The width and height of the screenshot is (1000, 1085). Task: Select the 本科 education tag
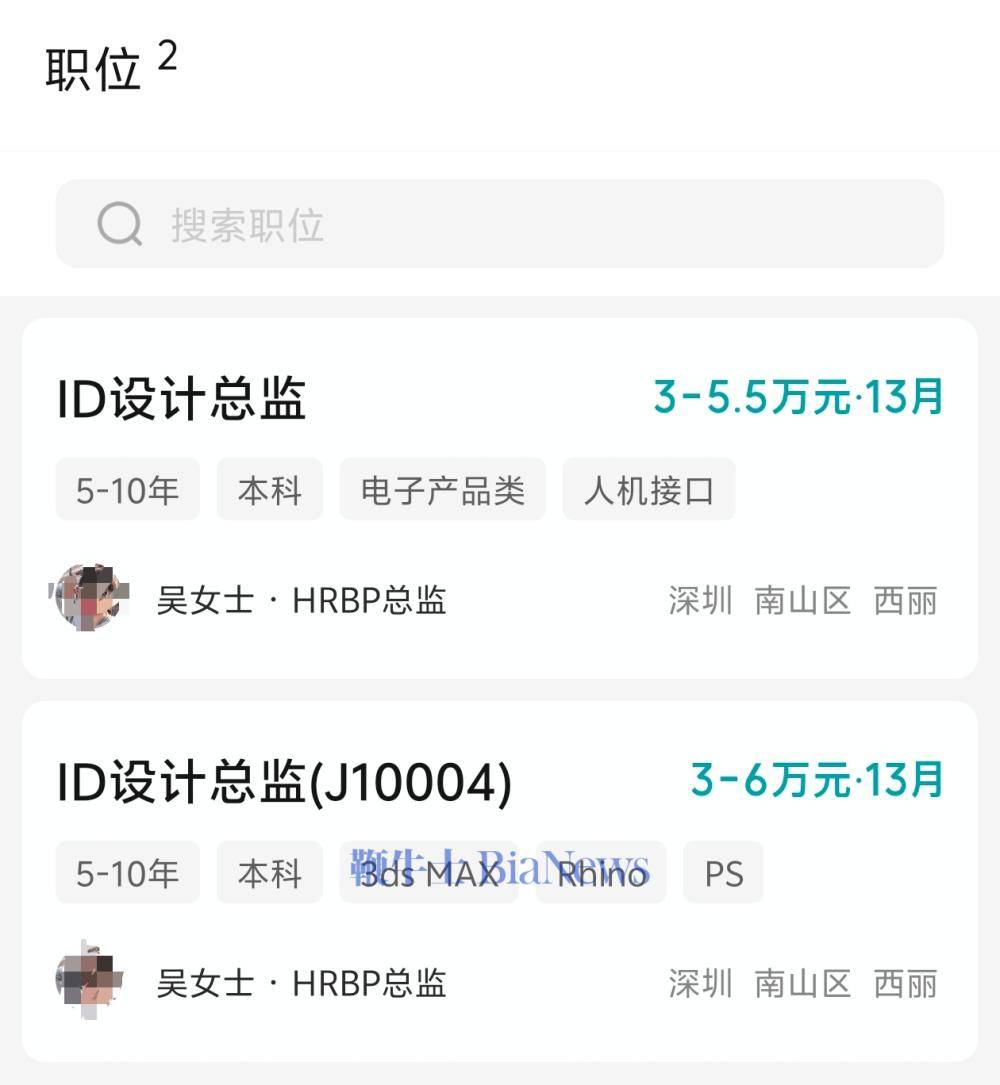tap(269, 489)
